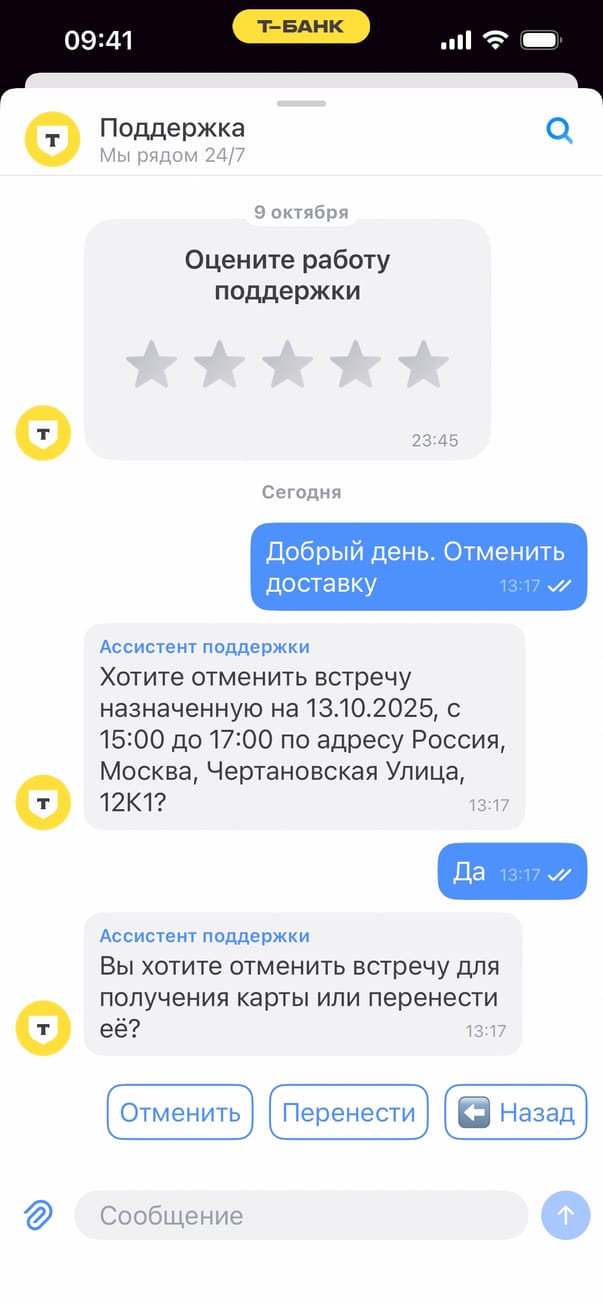
Task: Select the Назад quick reply
Action: tap(515, 1112)
